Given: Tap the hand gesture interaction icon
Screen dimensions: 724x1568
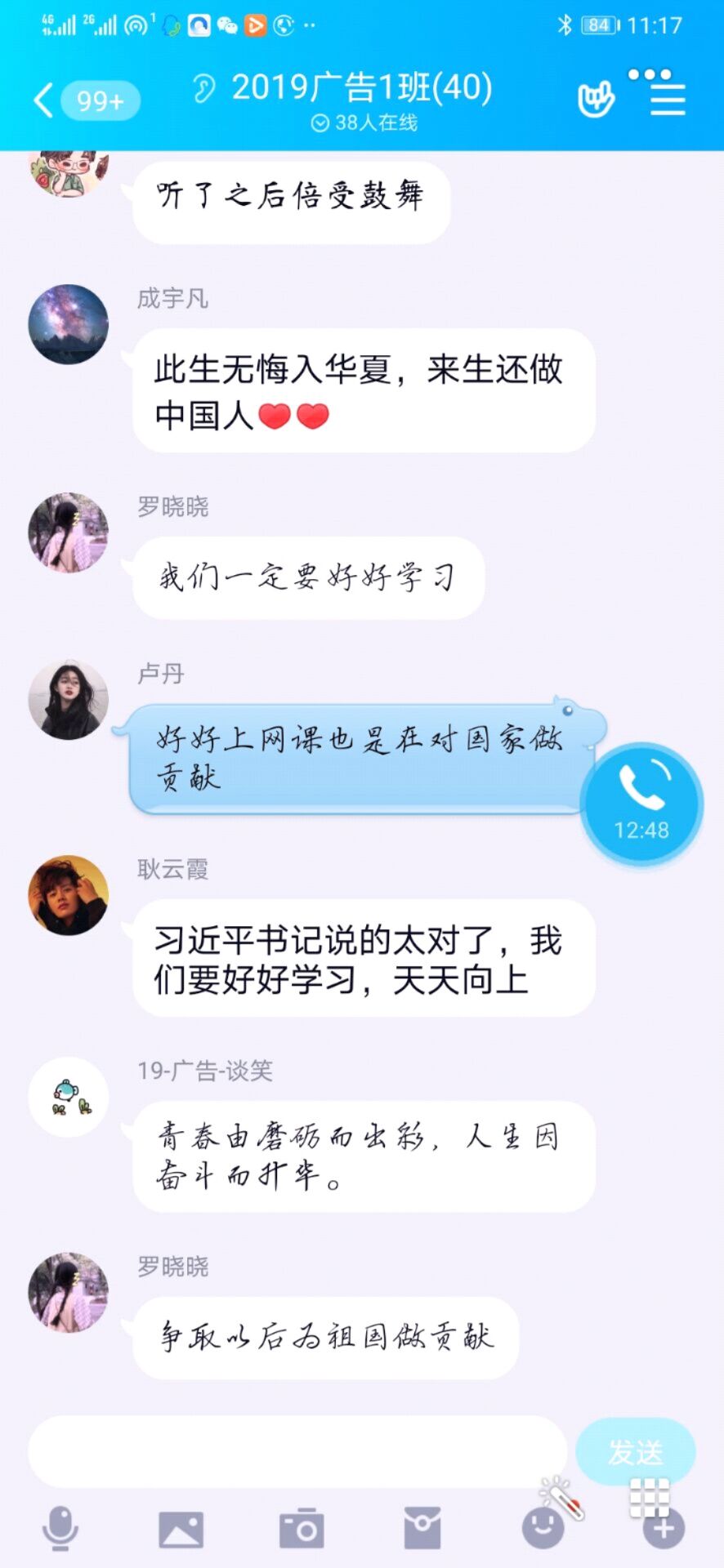Looking at the screenshot, I should 596,100.
